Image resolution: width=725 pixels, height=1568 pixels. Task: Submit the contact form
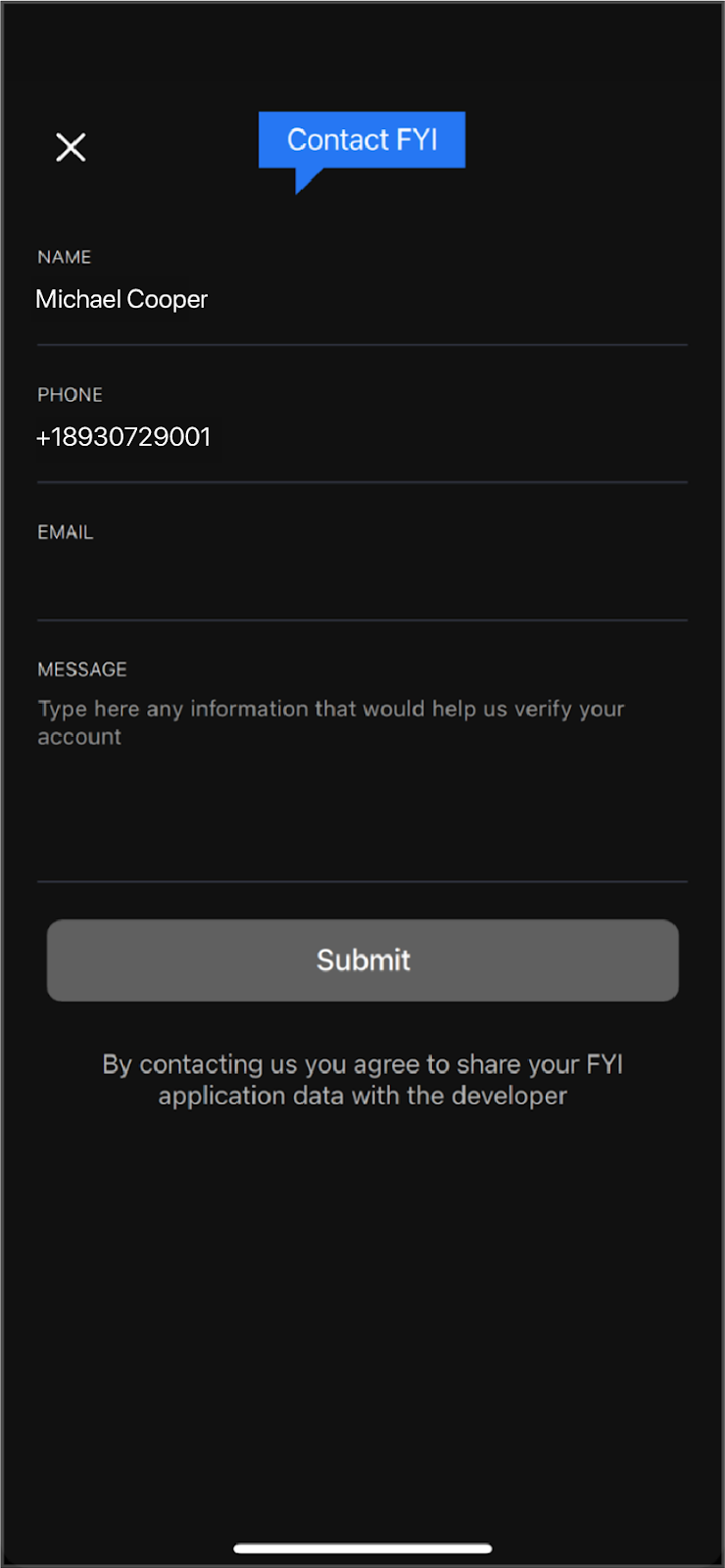[362, 960]
